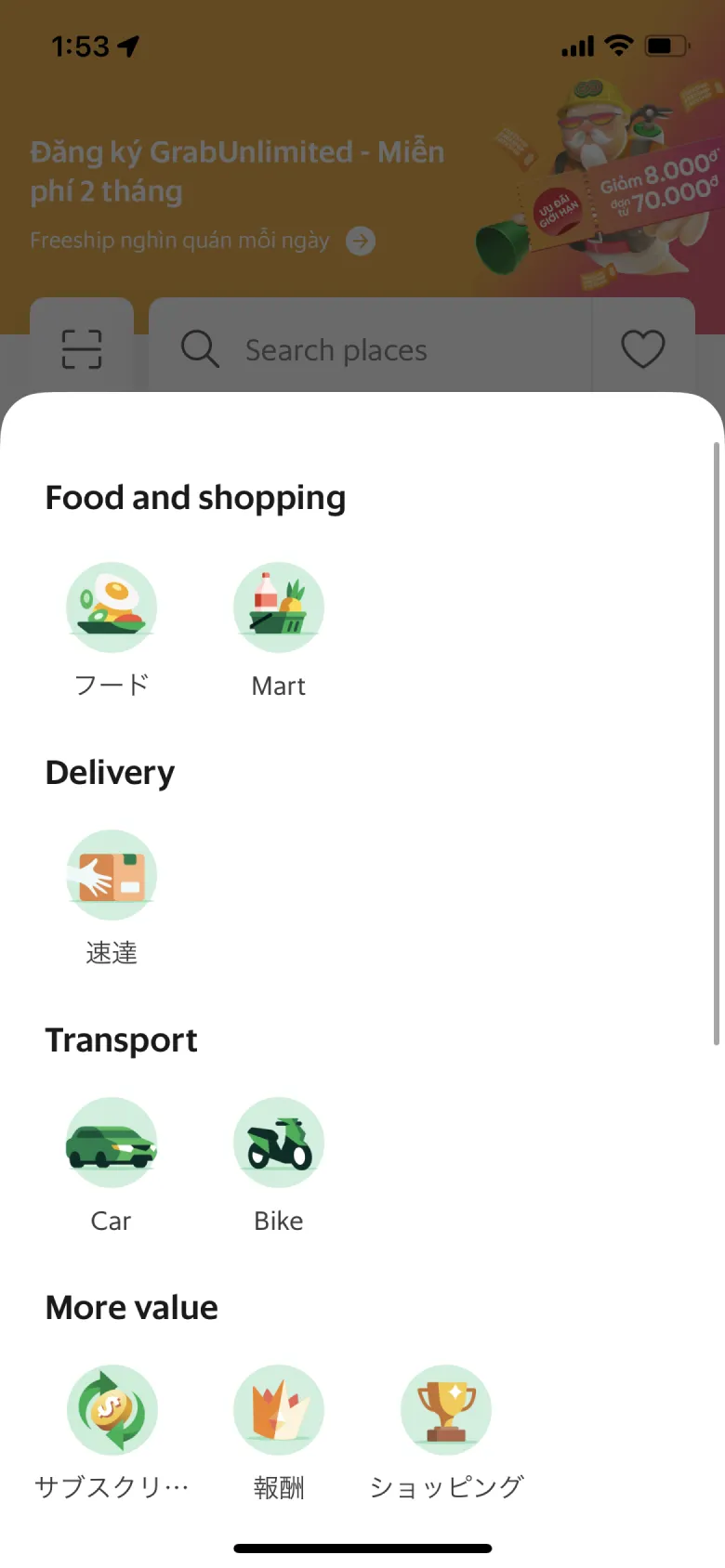The height and width of the screenshot is (1568, 725).
Task: Tap the home indicator bar at bottom
Action: coord(362,1548)
